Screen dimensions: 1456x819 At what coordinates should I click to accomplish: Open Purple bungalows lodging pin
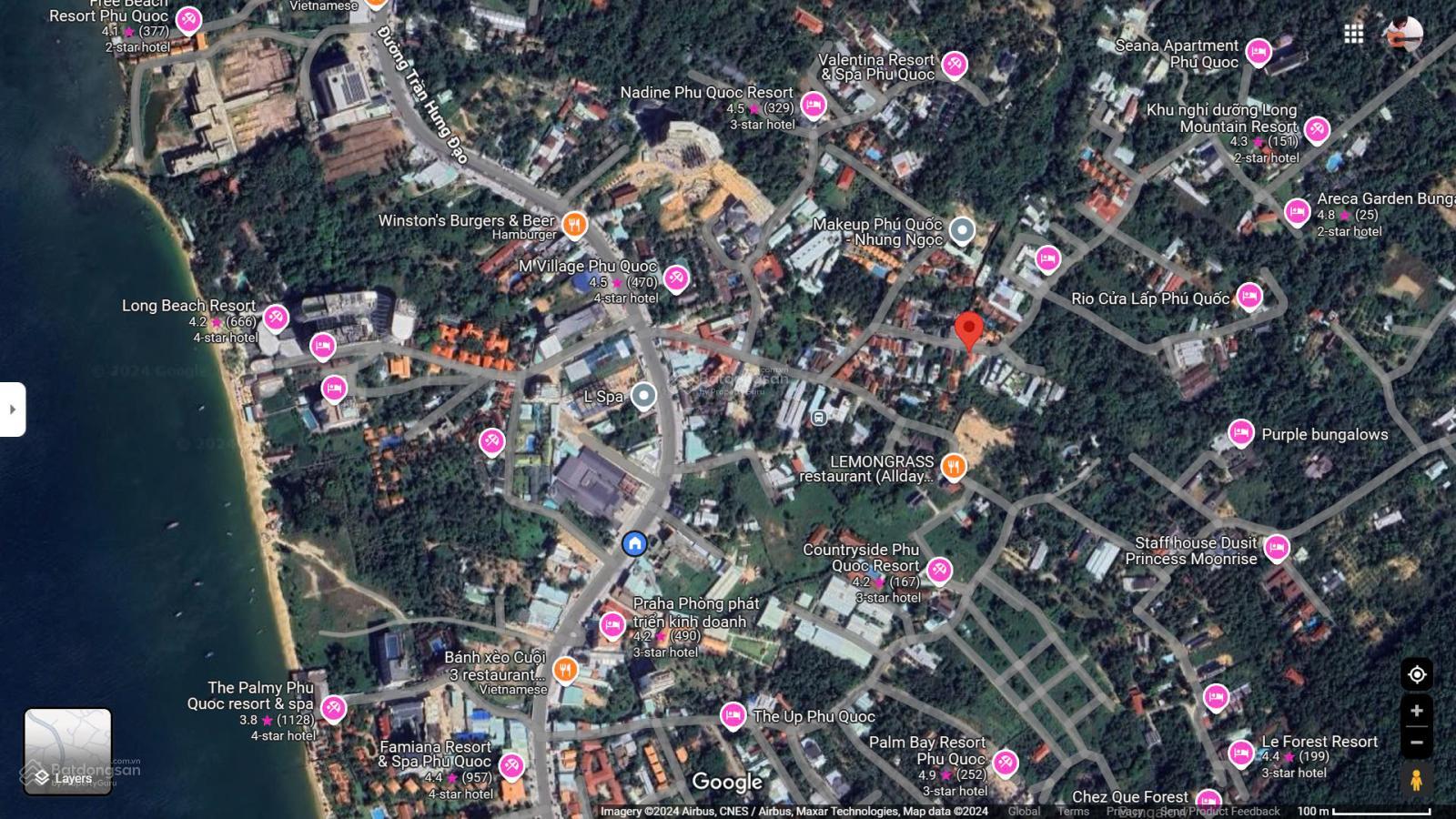[x=1240, y=433]
